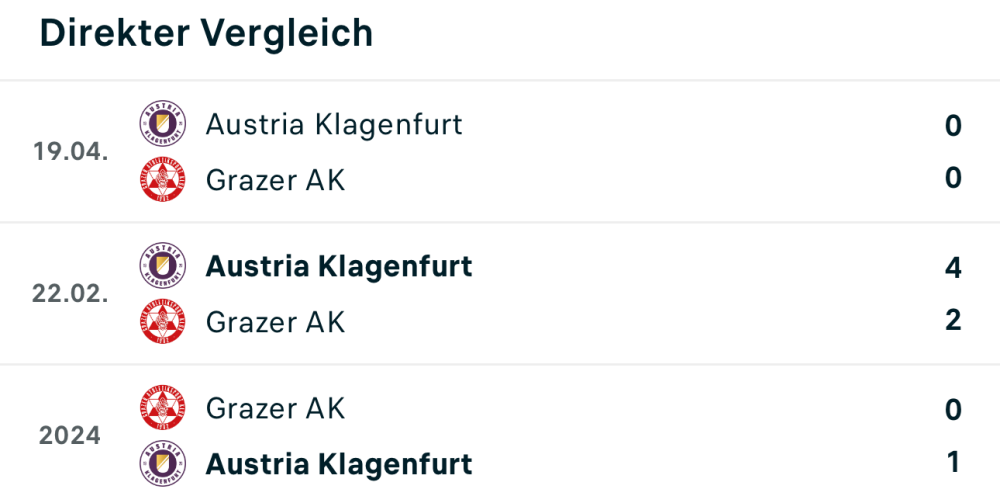Open the 2024 Grazer AK home match

click(500, 436)
